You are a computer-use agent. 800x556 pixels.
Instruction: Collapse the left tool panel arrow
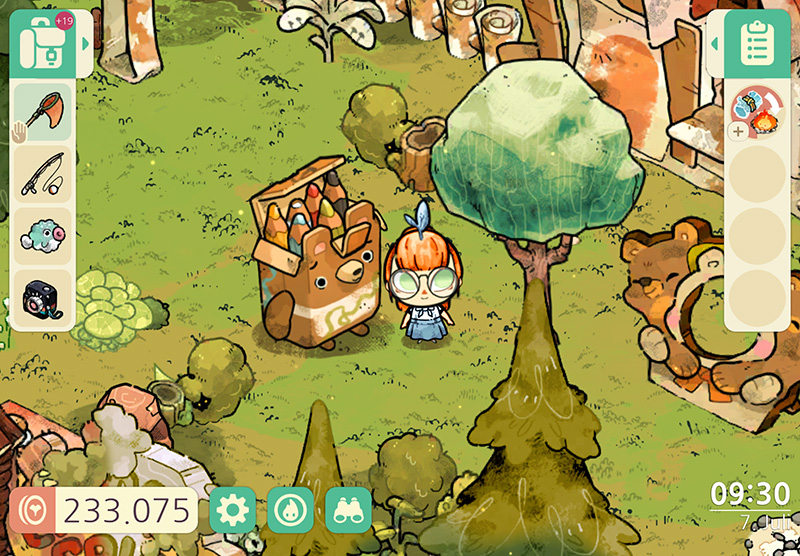click(x=85, y=44)
